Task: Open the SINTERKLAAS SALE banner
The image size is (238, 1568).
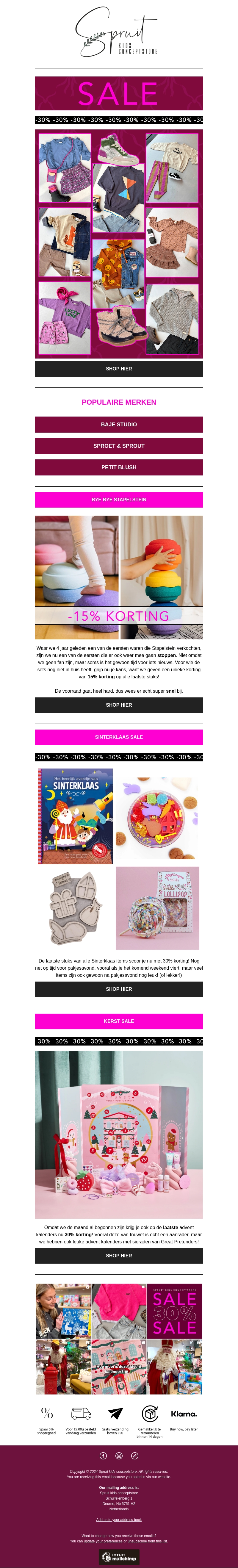Action: click(x=119, y=737)
